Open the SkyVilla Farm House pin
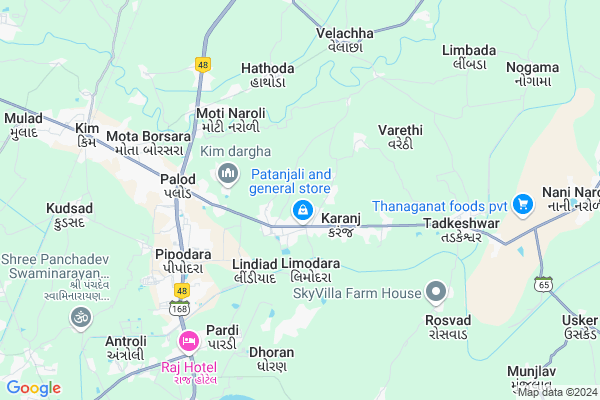600x400 pixels. (x=436, y=293)
